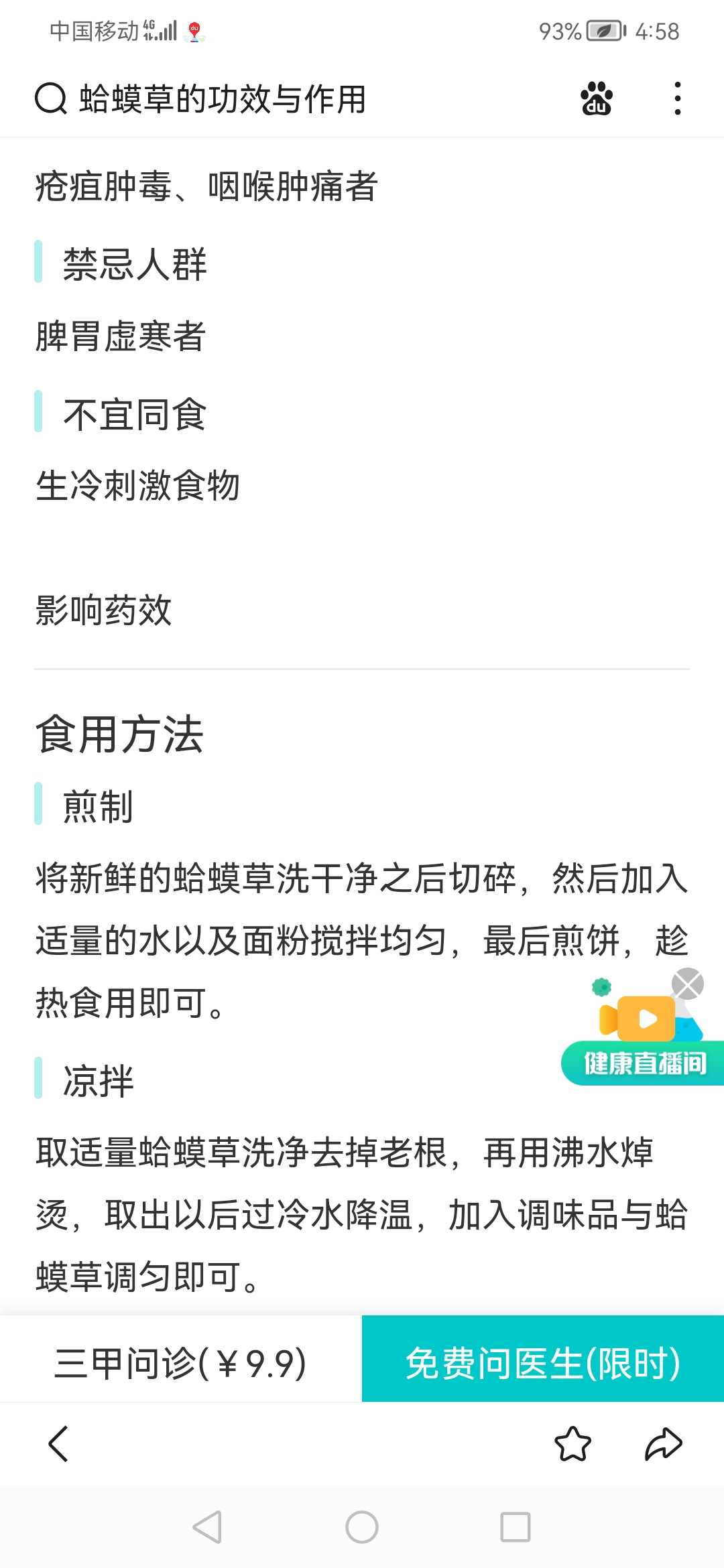Share this page

[664, 1444]
